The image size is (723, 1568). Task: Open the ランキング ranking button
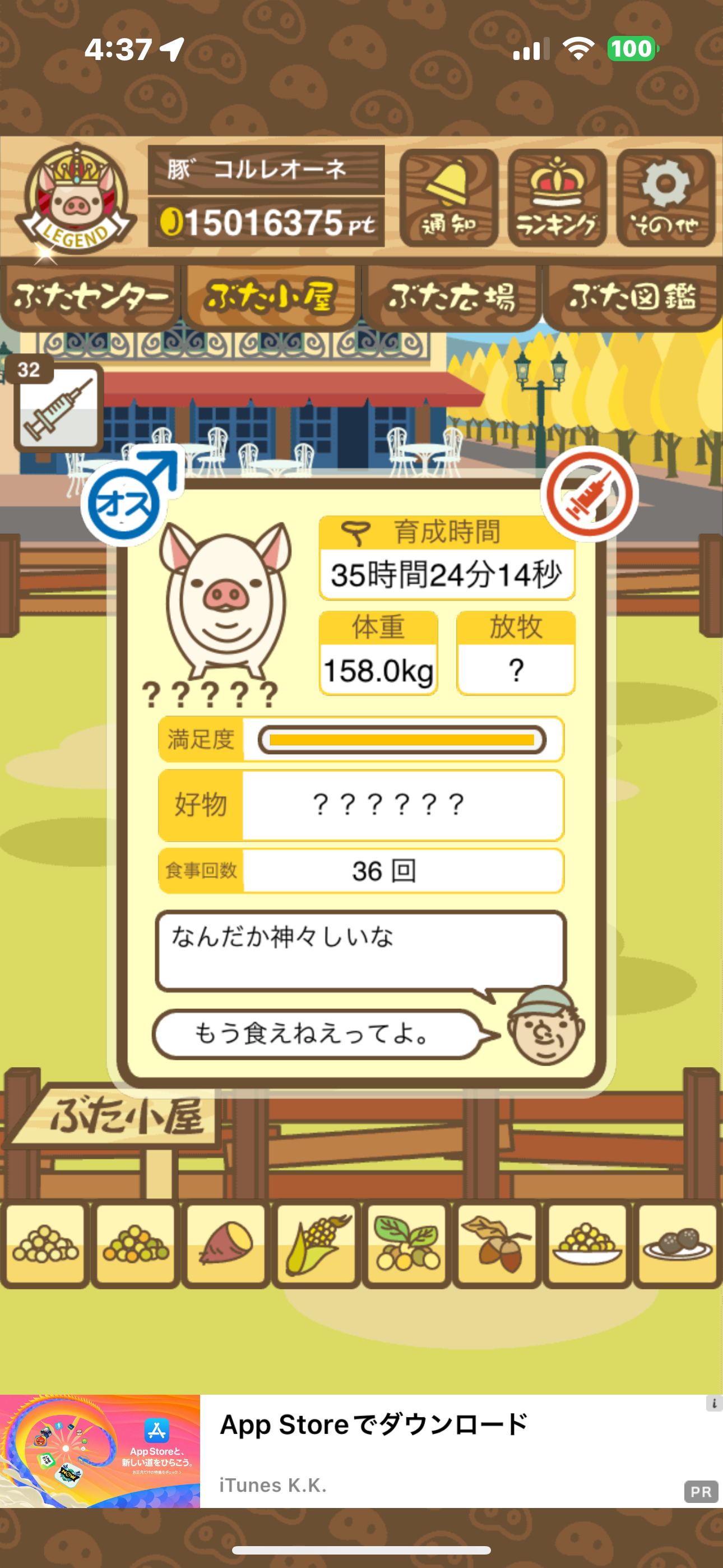557,199
